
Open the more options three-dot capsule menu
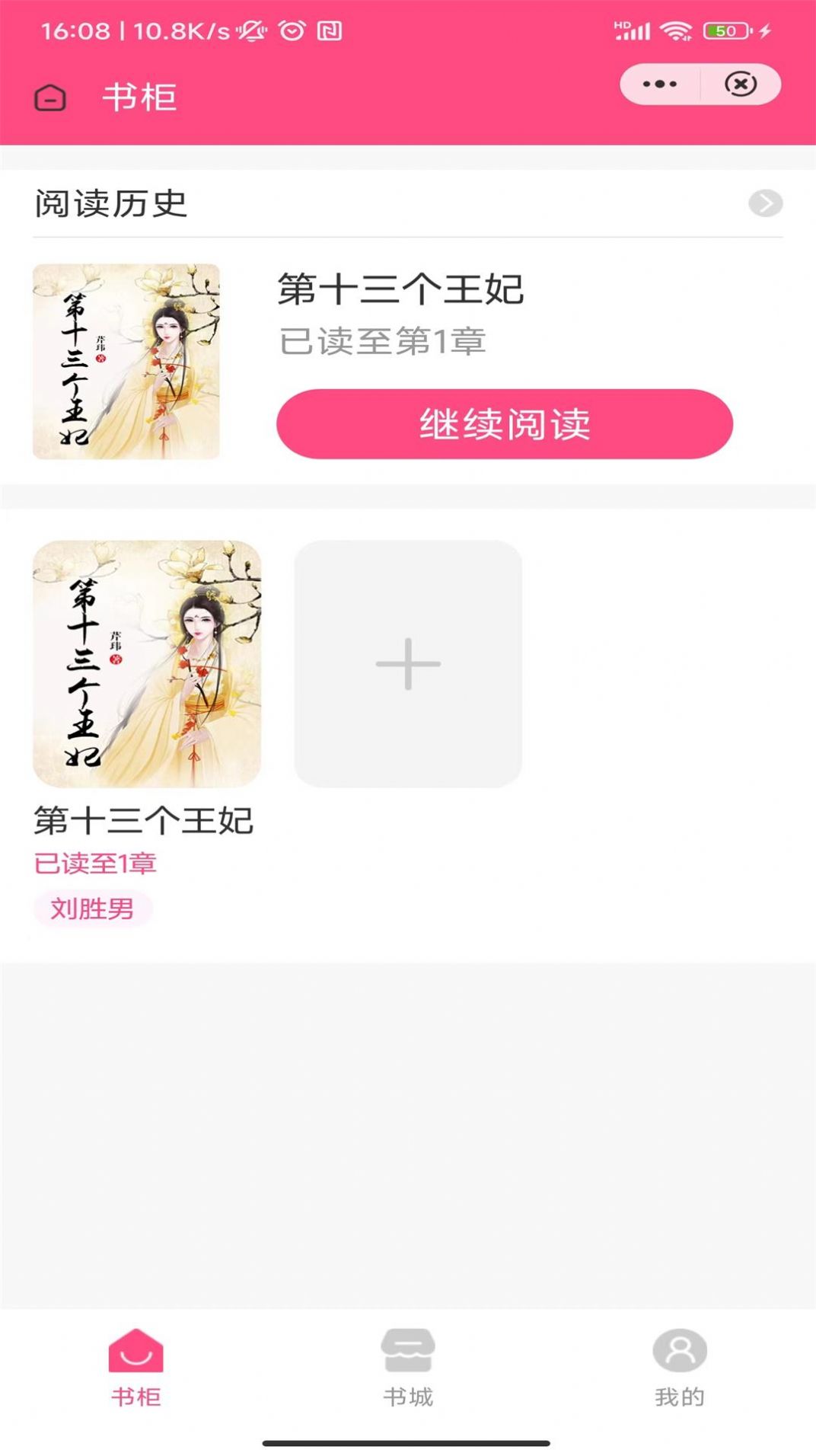coord(661,85)
